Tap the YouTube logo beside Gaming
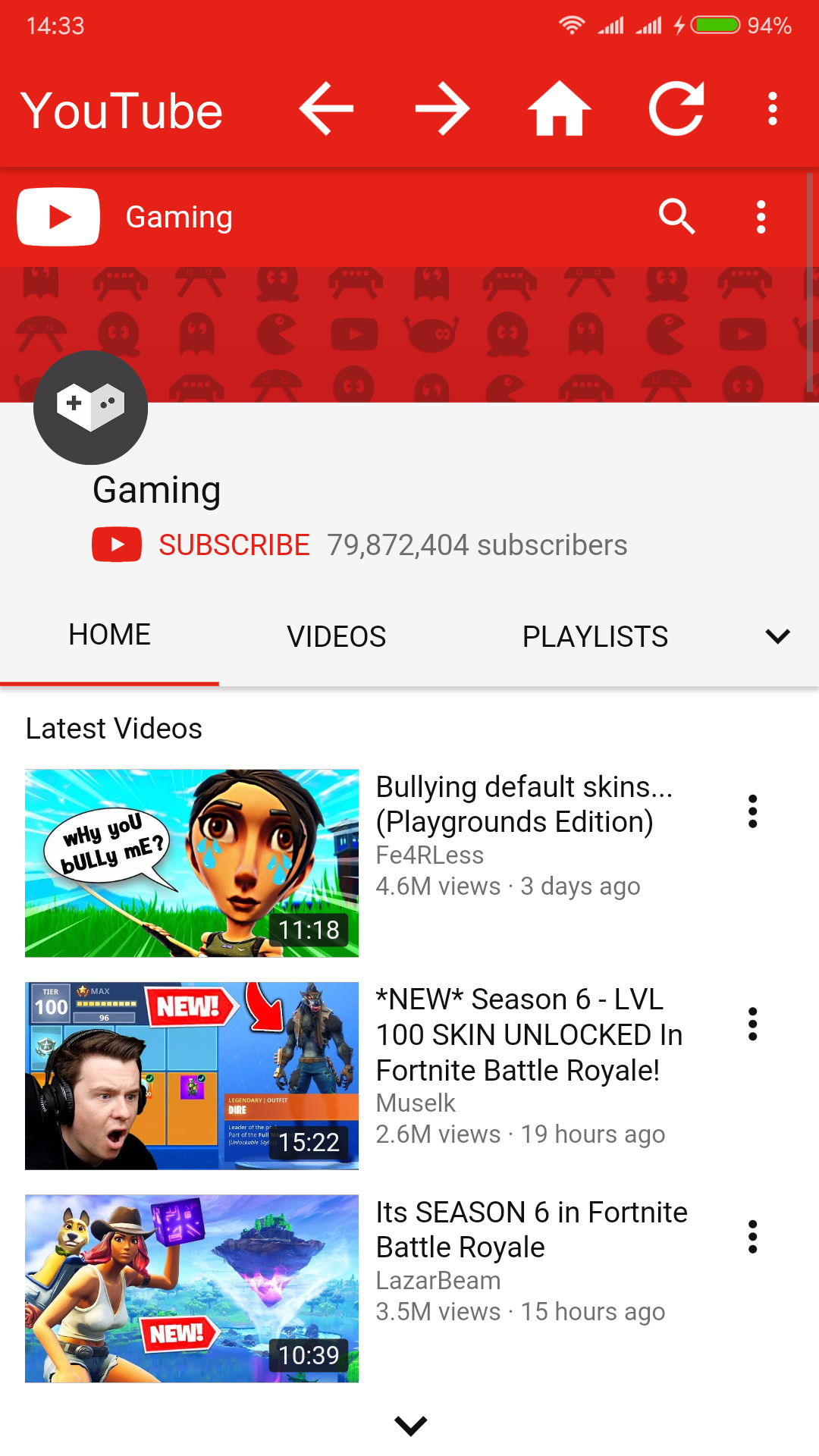This screenshot has height=1456, width=819. tap(58, 217)
